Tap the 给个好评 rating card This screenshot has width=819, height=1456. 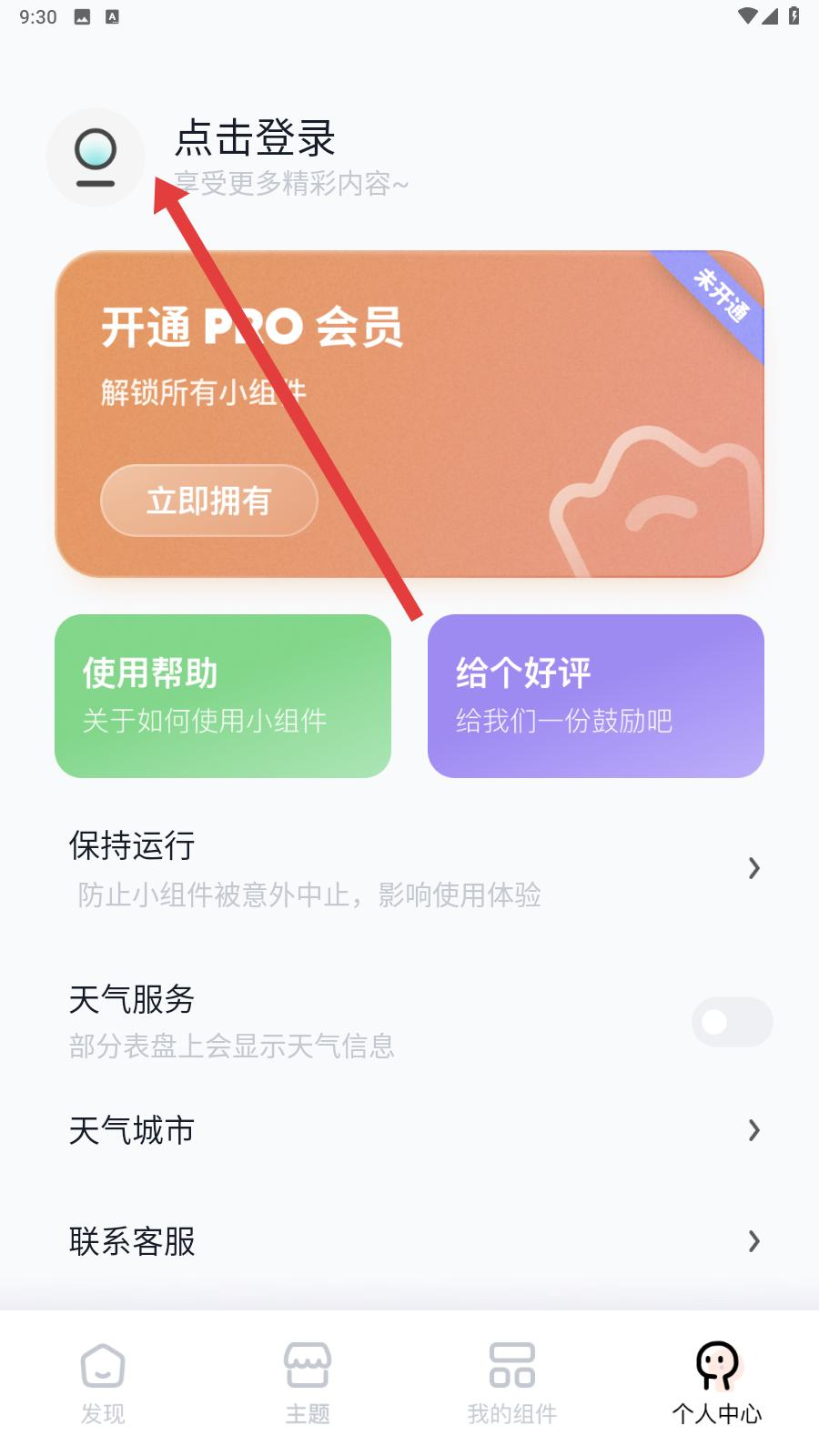pos(596,695)
